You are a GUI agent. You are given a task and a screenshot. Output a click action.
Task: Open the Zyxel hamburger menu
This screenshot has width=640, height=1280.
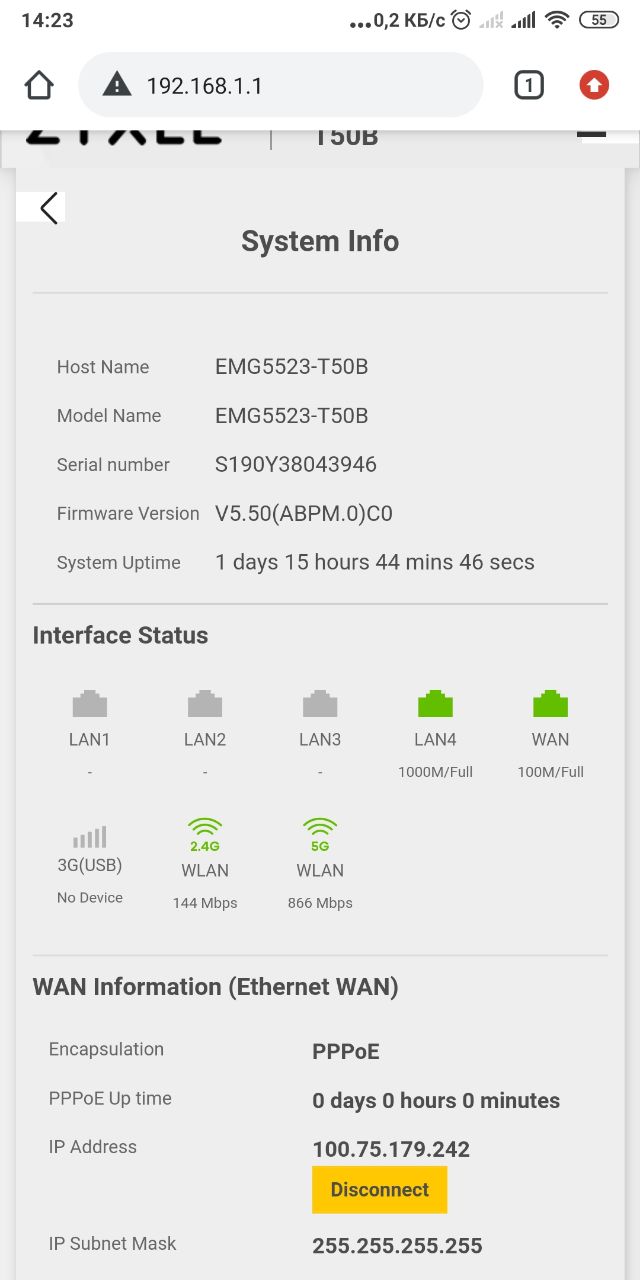click(592, 134)
